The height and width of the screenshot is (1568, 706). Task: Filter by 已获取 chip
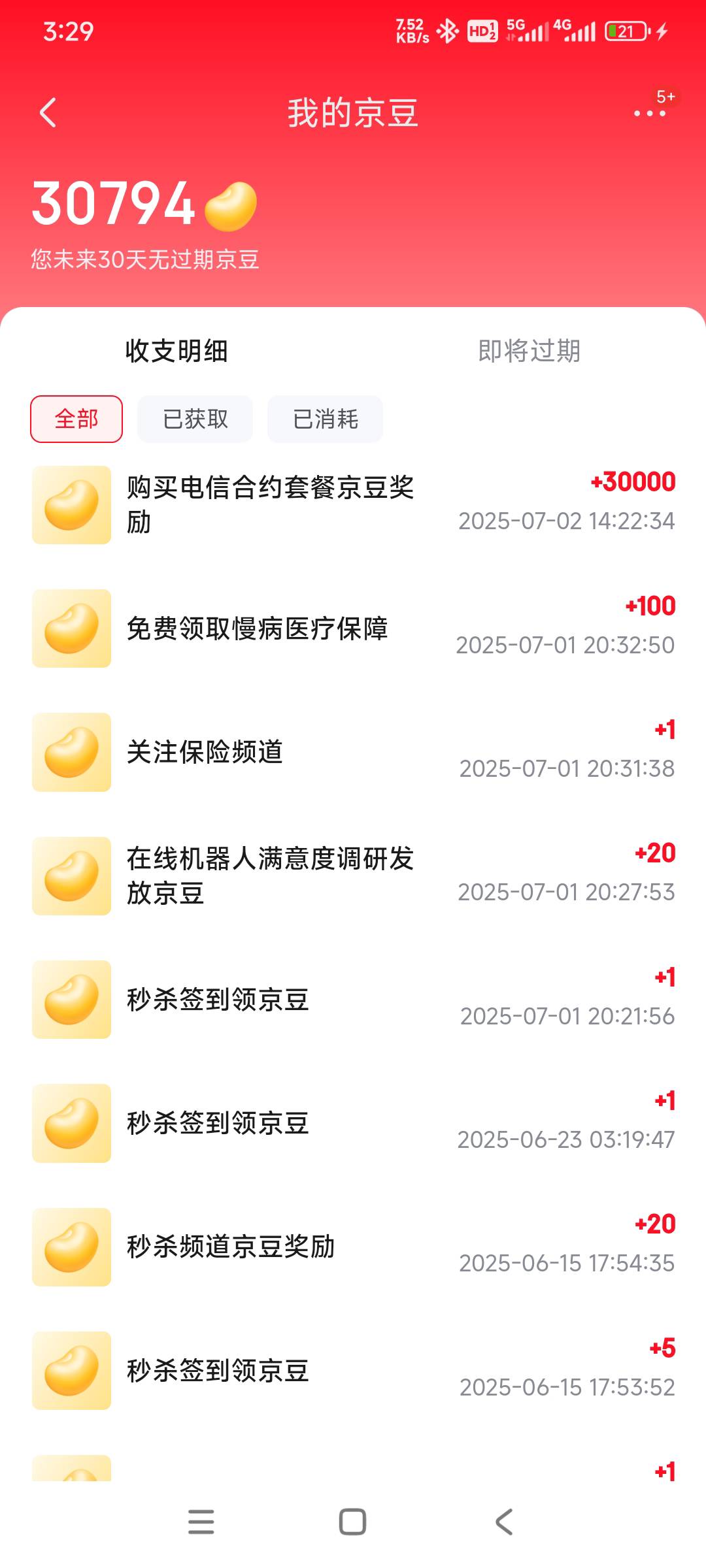[195, 419]
